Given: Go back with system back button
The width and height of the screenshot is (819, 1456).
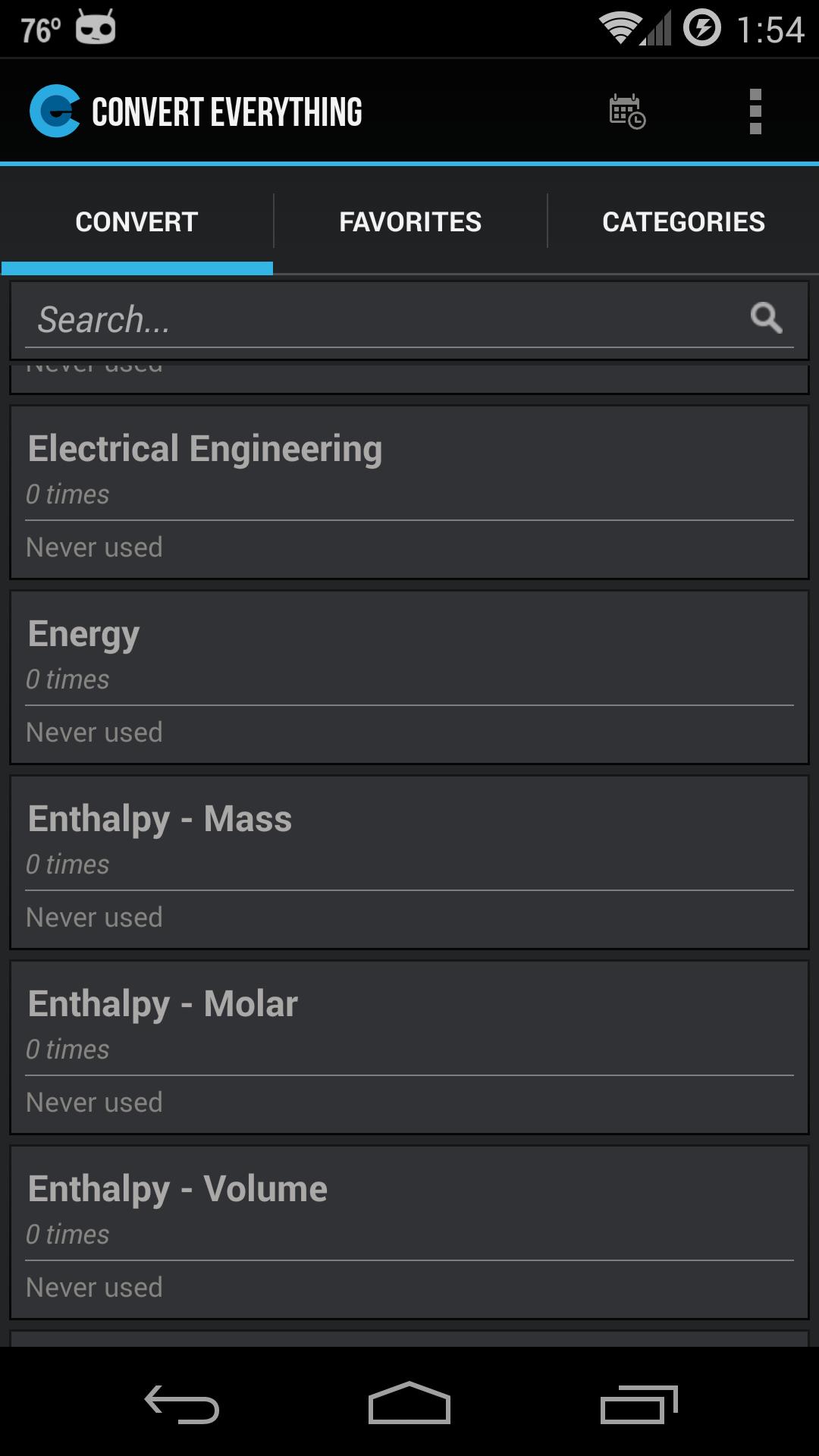Looking at the screenshot, I should [x=182, y=1404].
